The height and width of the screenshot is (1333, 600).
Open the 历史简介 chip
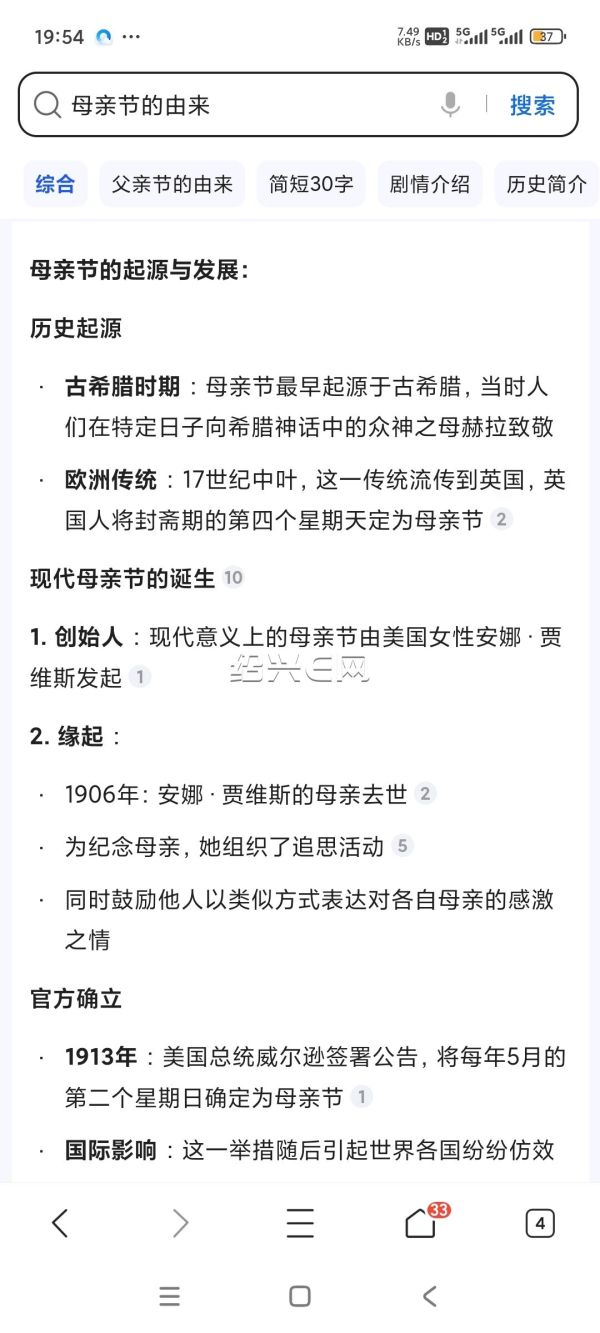click(x=546, y=184)
